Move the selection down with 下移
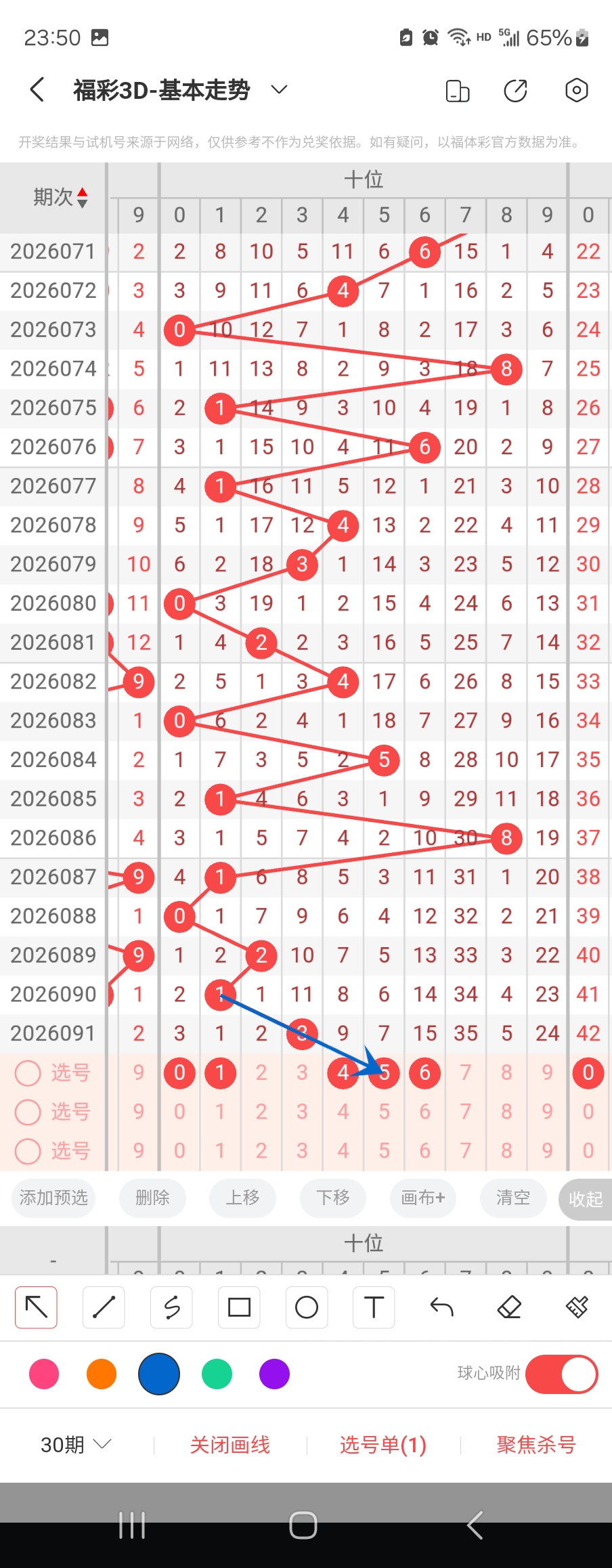Image resolution: width=612 pixels, height=1568 pixels. [x=333, y=1198]
